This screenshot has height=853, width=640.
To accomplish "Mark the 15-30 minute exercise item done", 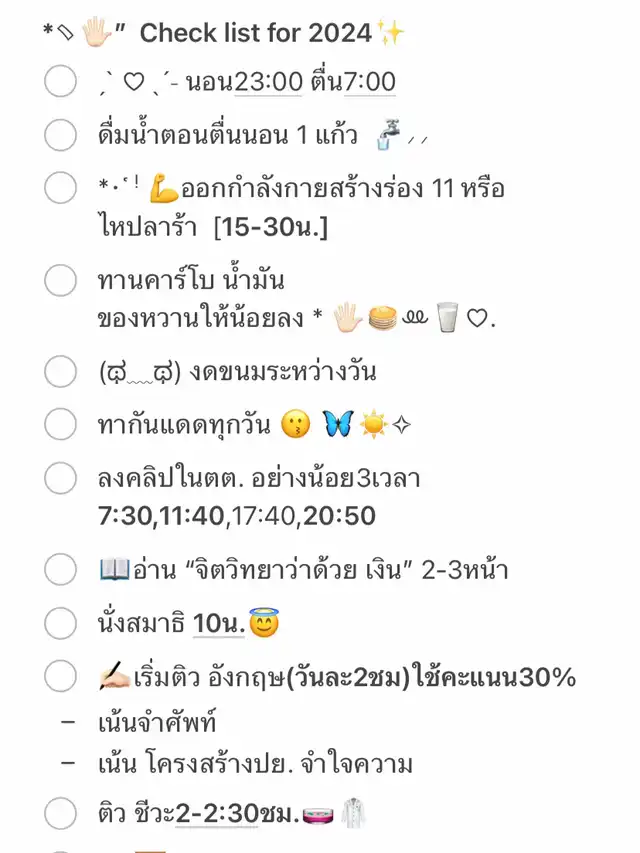I will pyautogui.click(x=61, y=187).
